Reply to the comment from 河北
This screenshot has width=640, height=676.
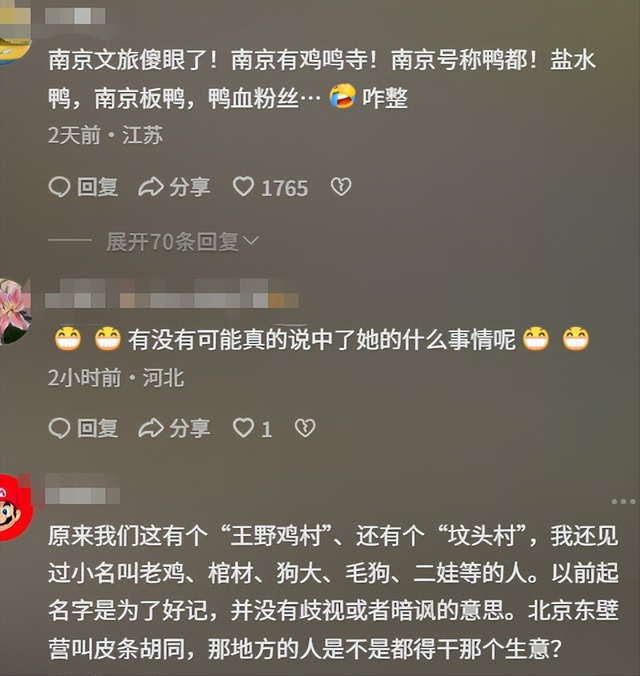pyautogui.click(x=83, y=428)
